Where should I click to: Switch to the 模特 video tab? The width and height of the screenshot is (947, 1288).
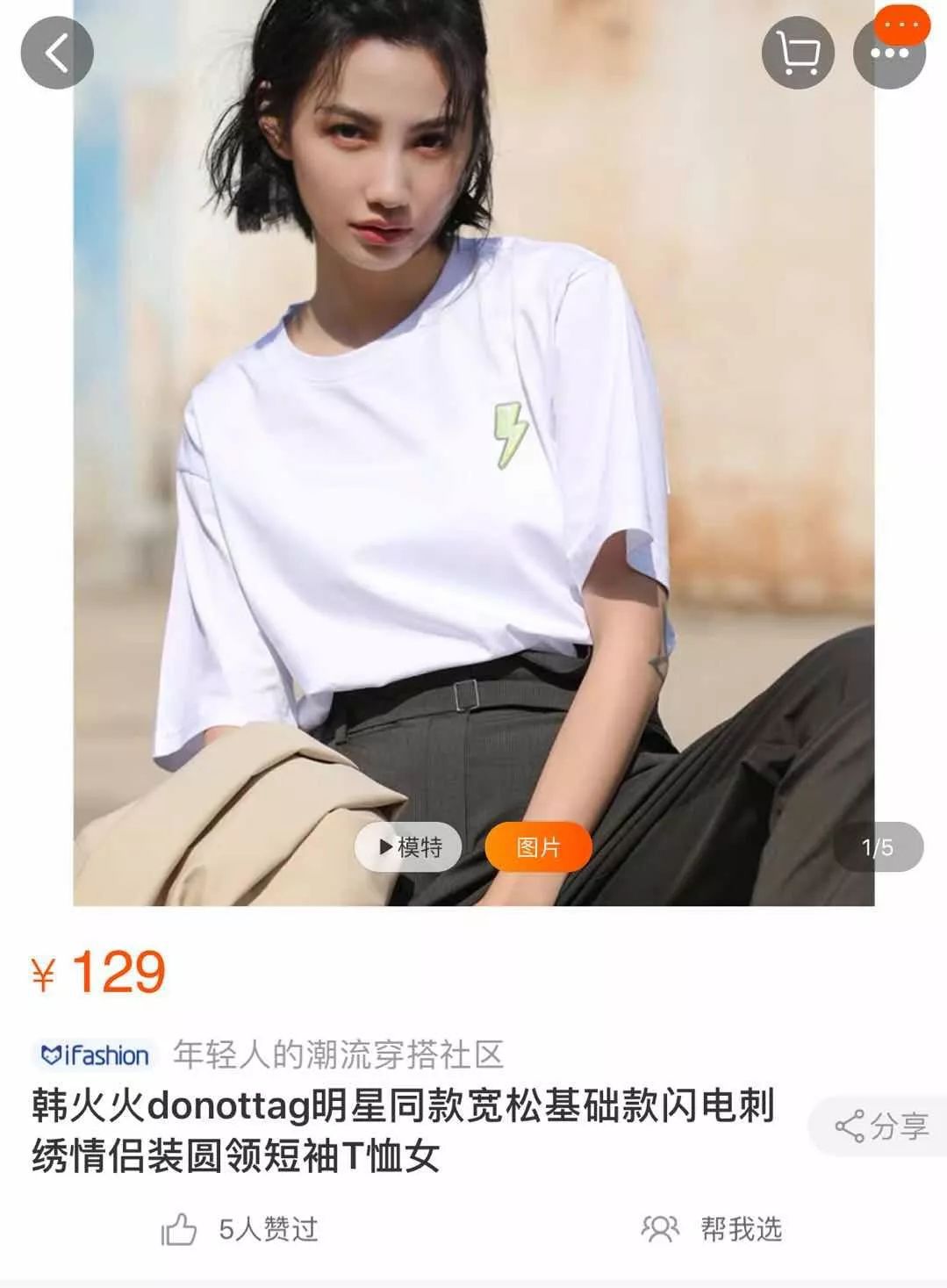[408, 846]
